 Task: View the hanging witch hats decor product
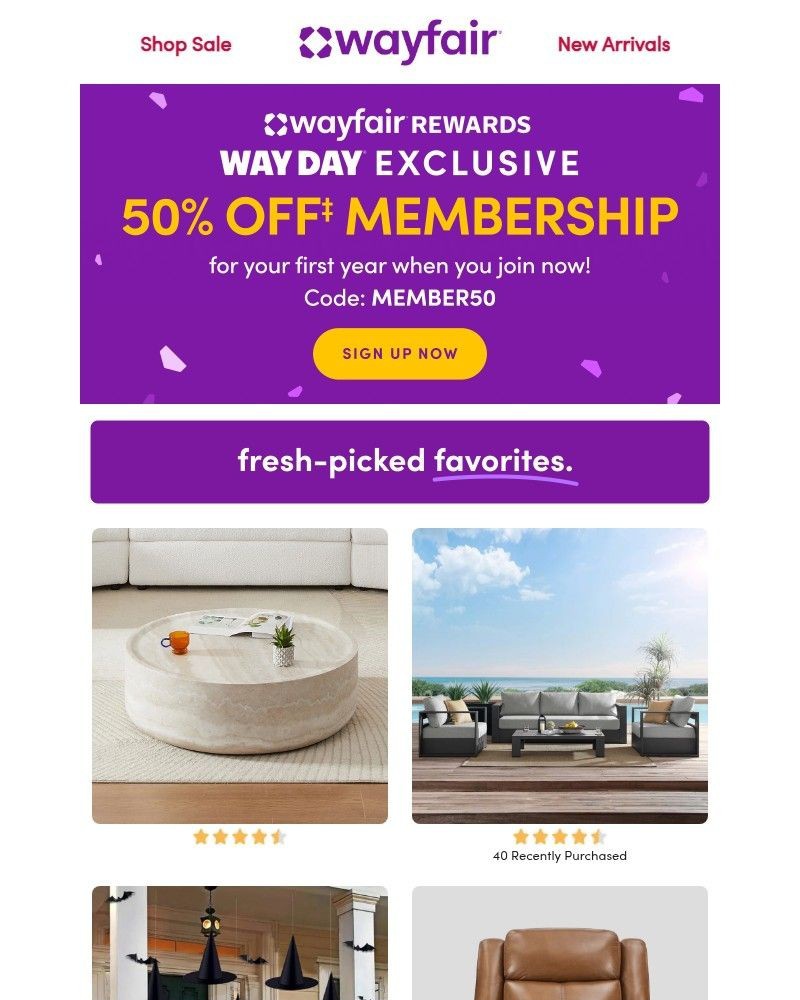[x=240, y=943]
